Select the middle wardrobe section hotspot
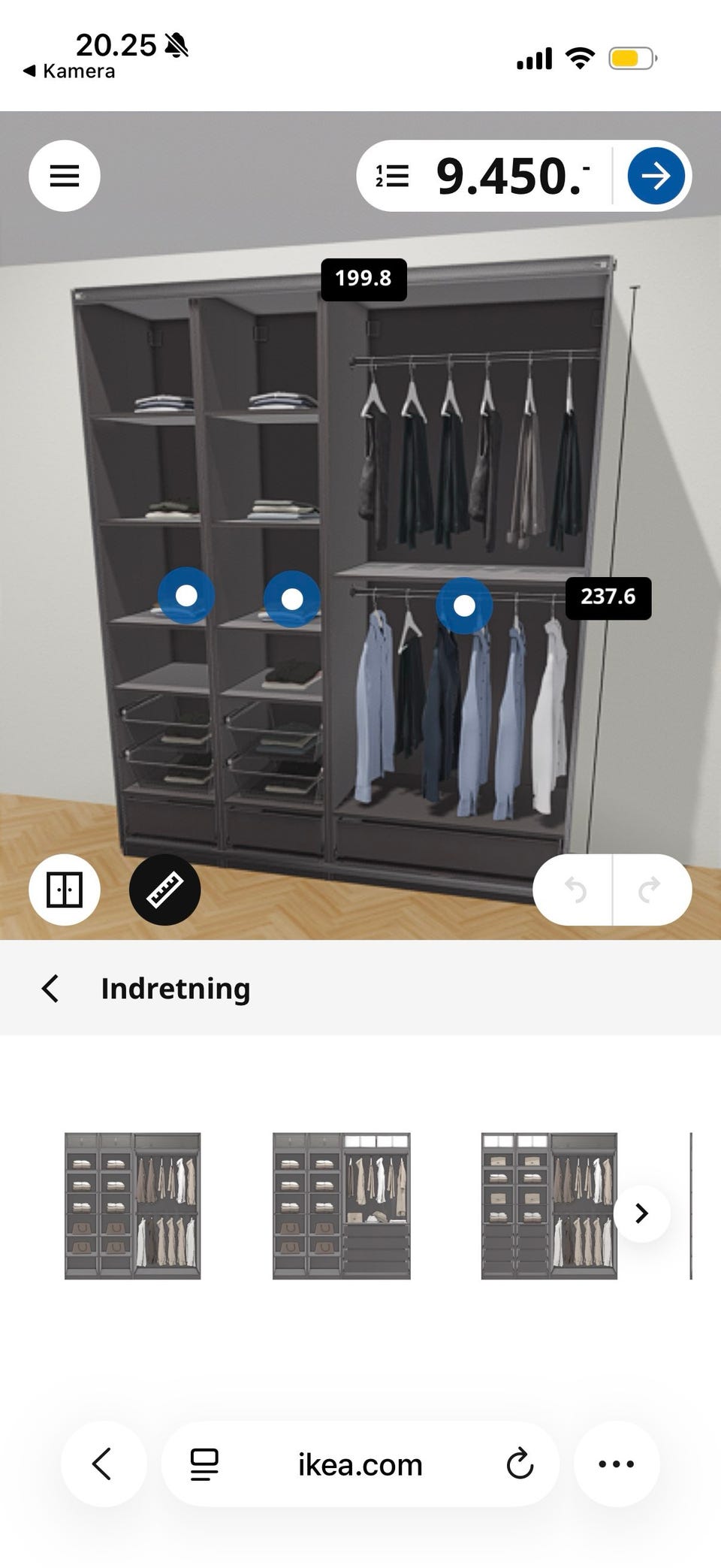 tap(292, 599)
